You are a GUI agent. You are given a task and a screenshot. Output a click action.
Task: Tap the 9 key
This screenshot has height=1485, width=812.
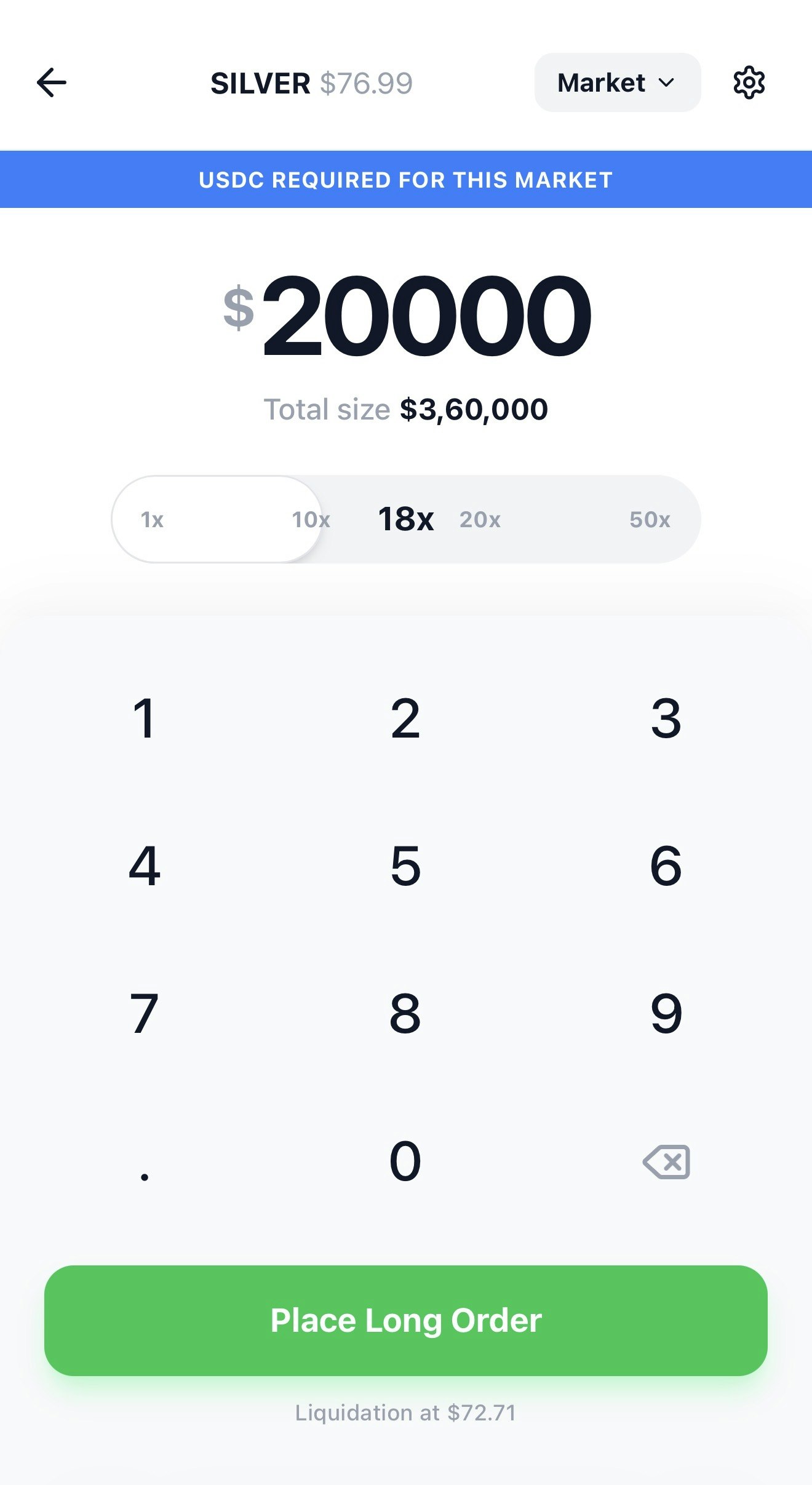coord(666,1013)
